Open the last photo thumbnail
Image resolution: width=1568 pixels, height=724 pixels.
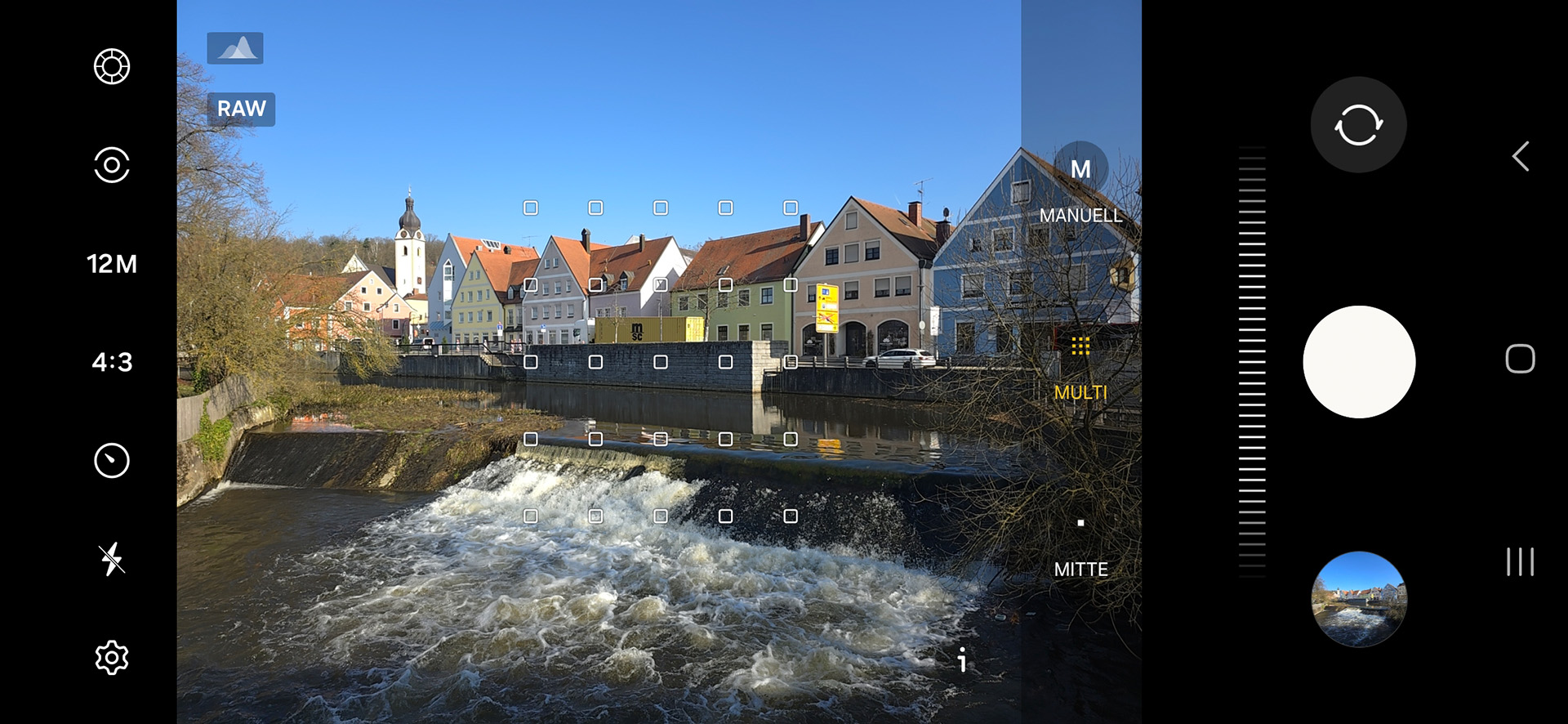1358,599
